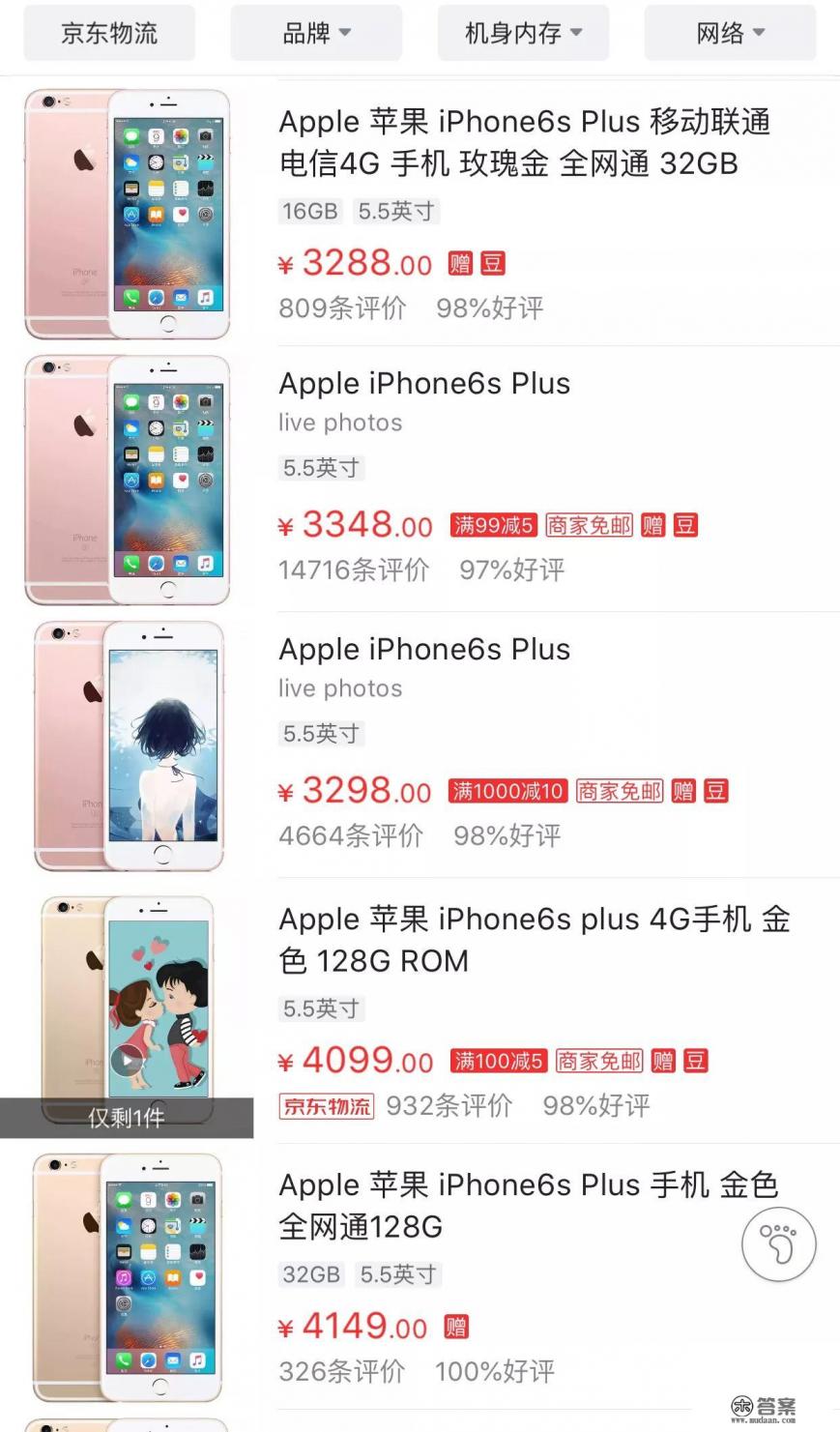This screenshot has height=1432, width=840.
Task: Click the Apple iPhone6s Plus live photos title
Action: coord(424,383)
